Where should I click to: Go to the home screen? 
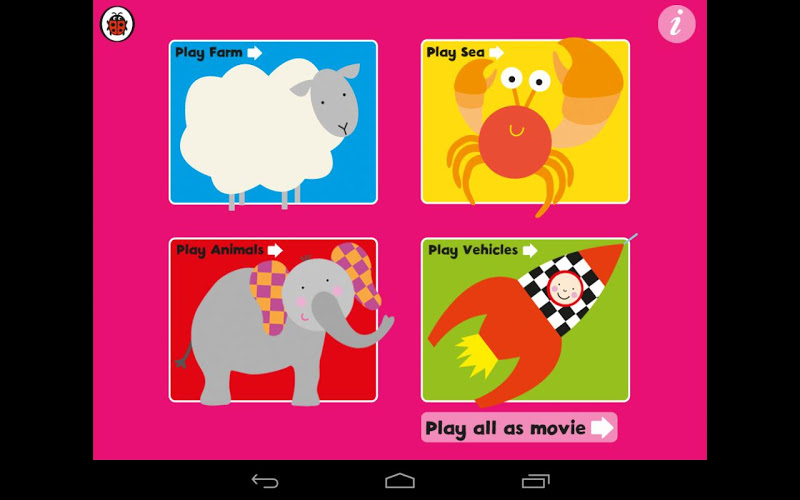(x=400, y=481)
